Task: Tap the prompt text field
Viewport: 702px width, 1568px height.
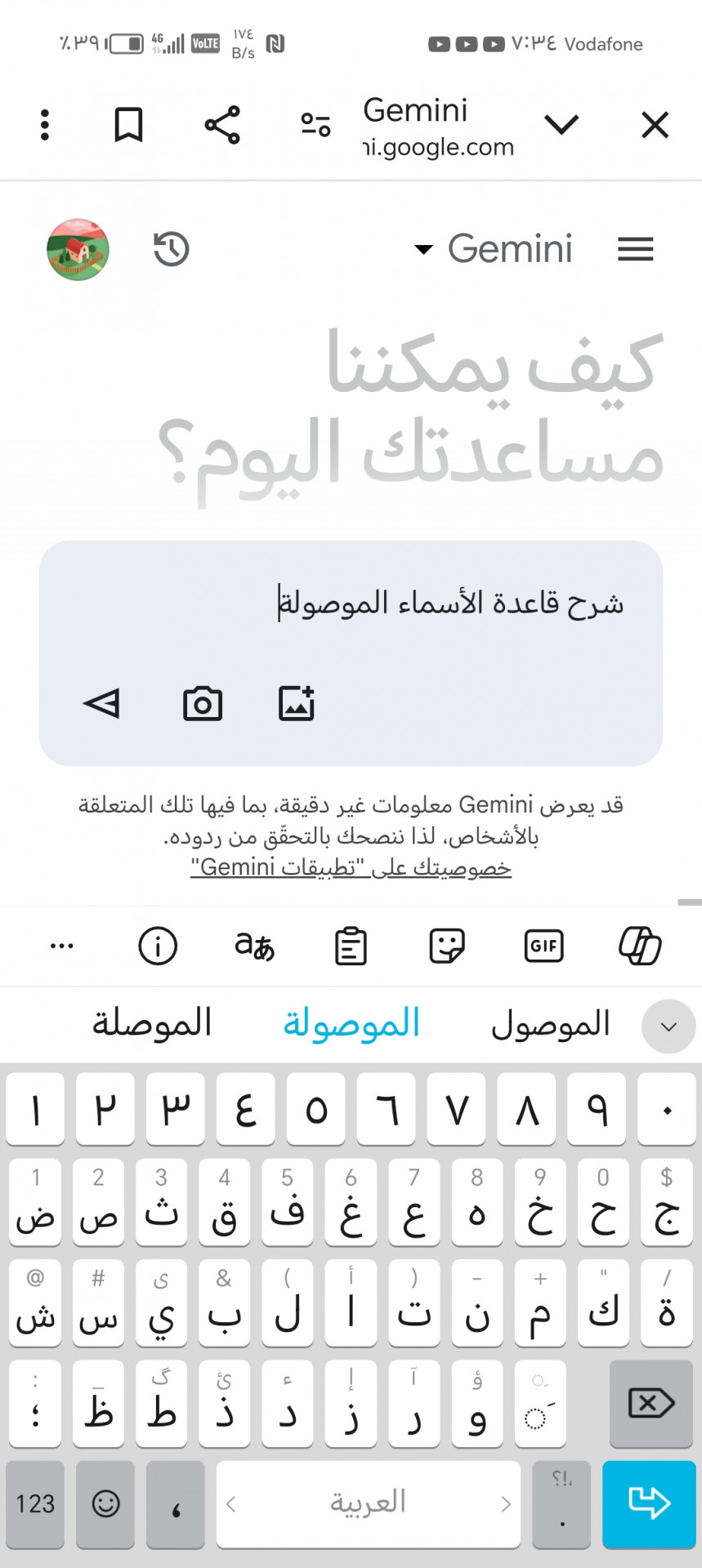Action: pyautogui.click(x=449, y=604)
